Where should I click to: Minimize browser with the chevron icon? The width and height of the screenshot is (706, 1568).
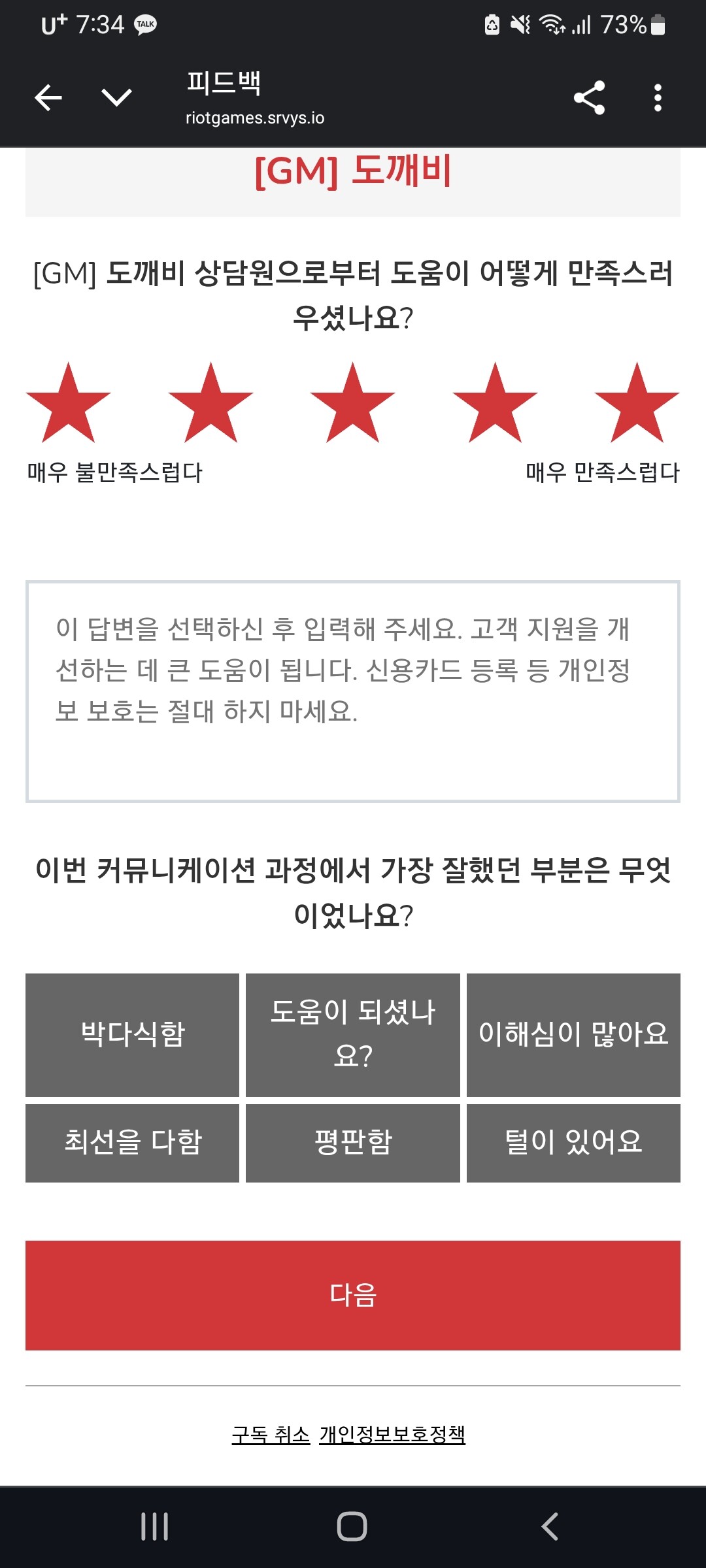click(117, 98)
